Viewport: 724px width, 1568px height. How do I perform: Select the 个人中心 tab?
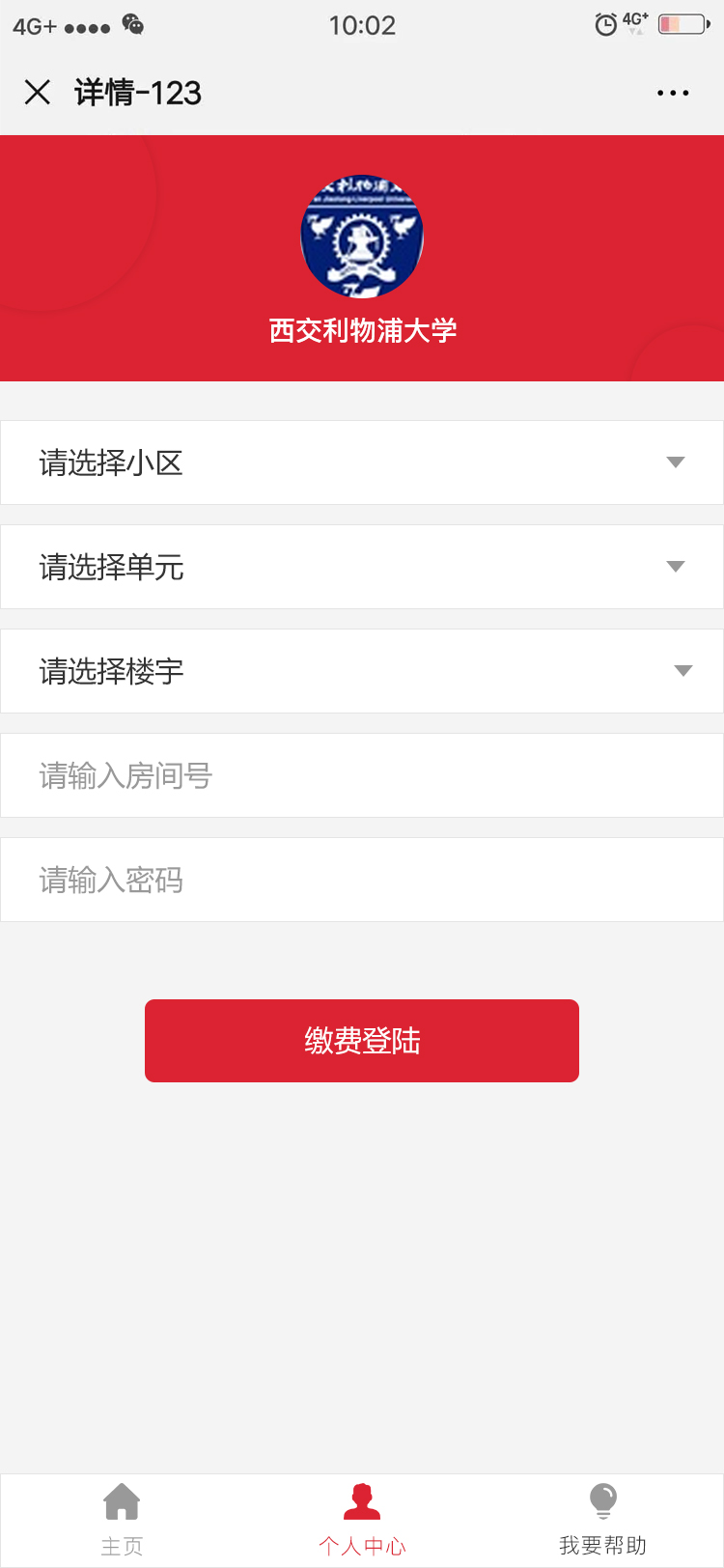[x=362, y=1520]
